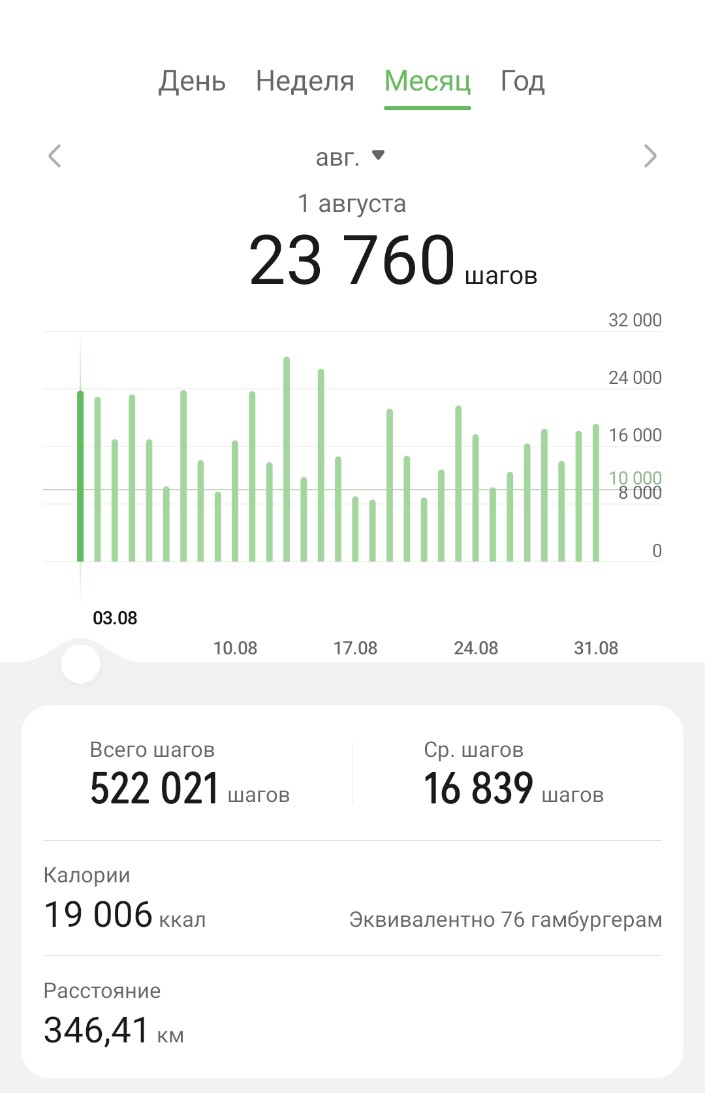Select the Месяц tab
The width and height of the screenshot is (705, 1093).
click(427, 81)
